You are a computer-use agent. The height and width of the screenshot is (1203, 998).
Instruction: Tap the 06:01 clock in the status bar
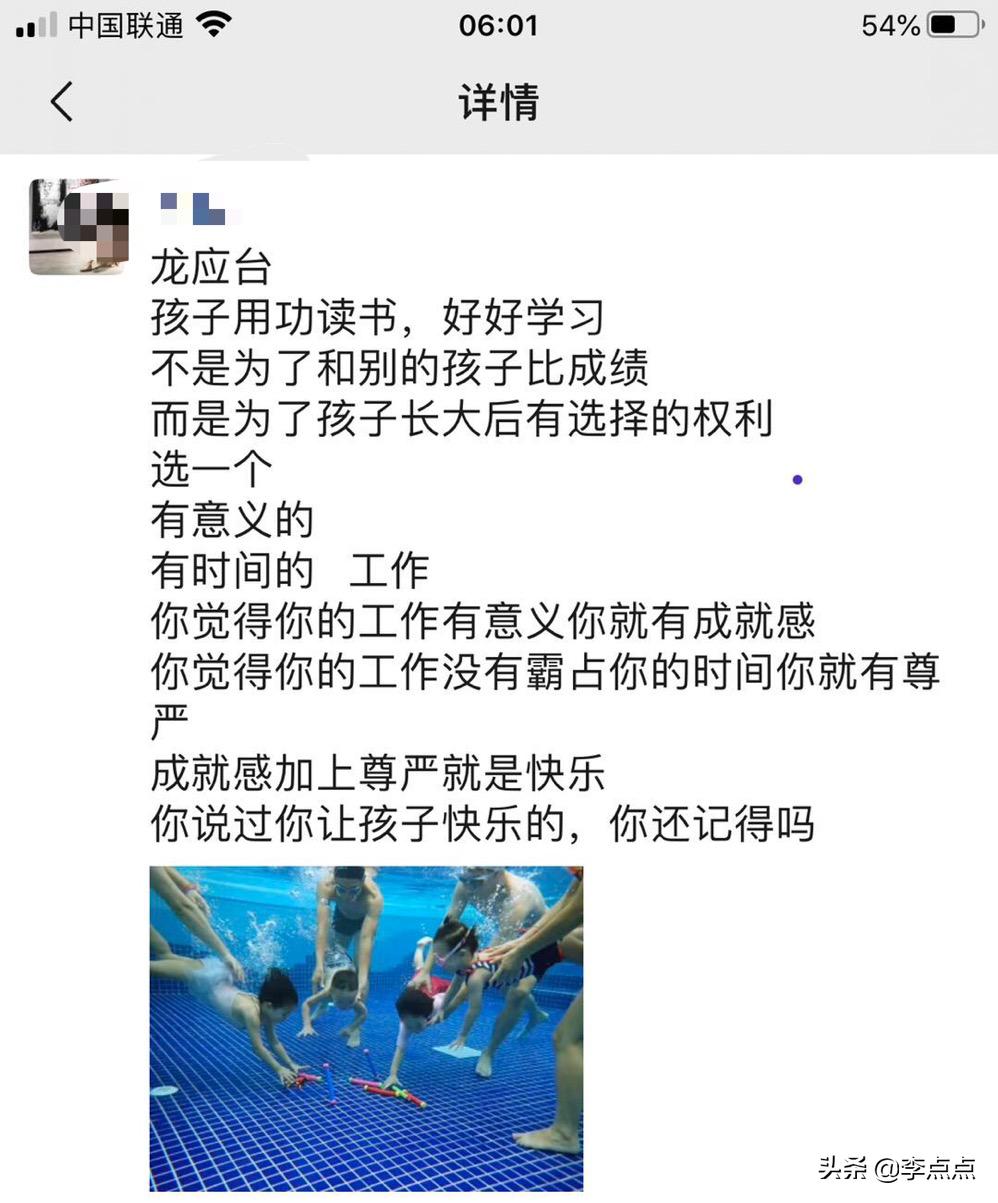(x=498, y=25)
